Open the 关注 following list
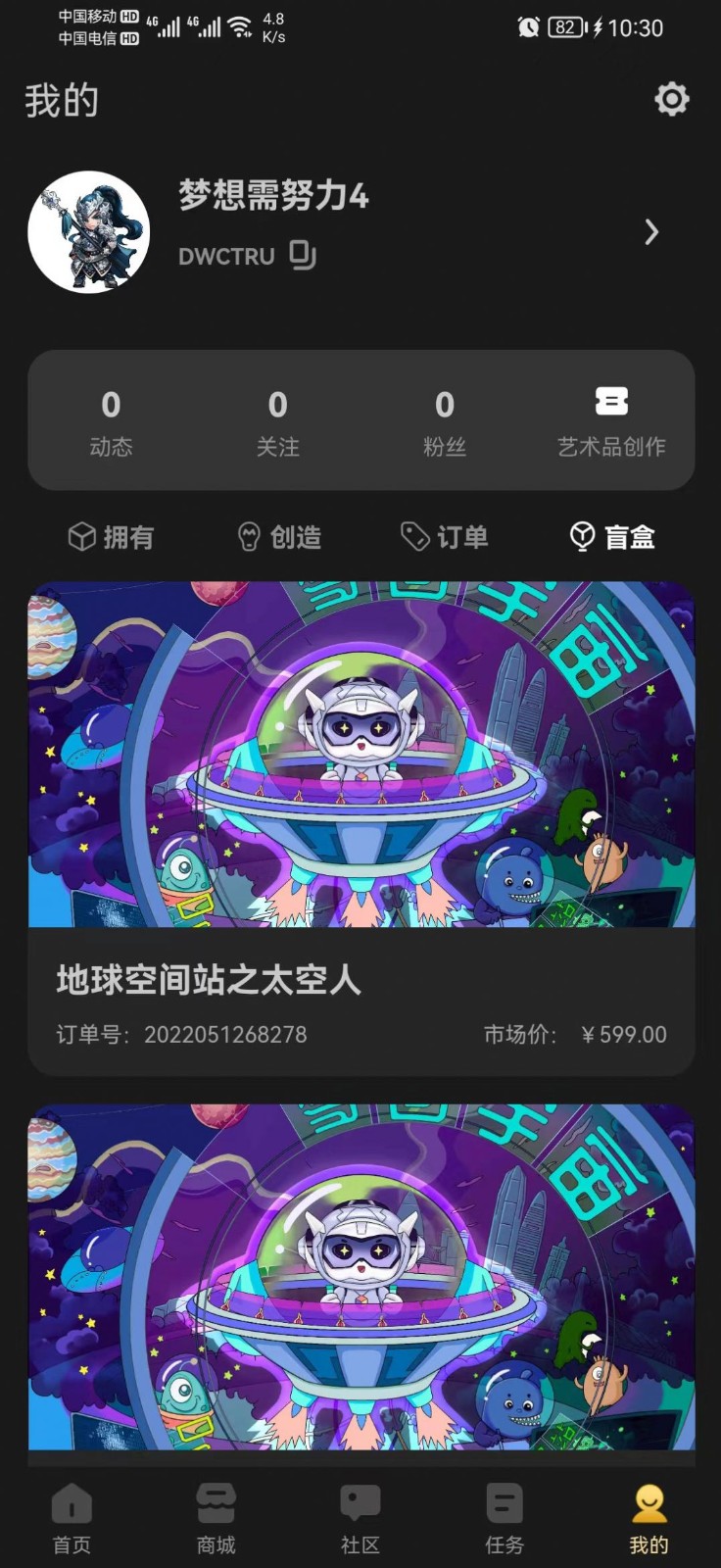 tap(277, 422)
